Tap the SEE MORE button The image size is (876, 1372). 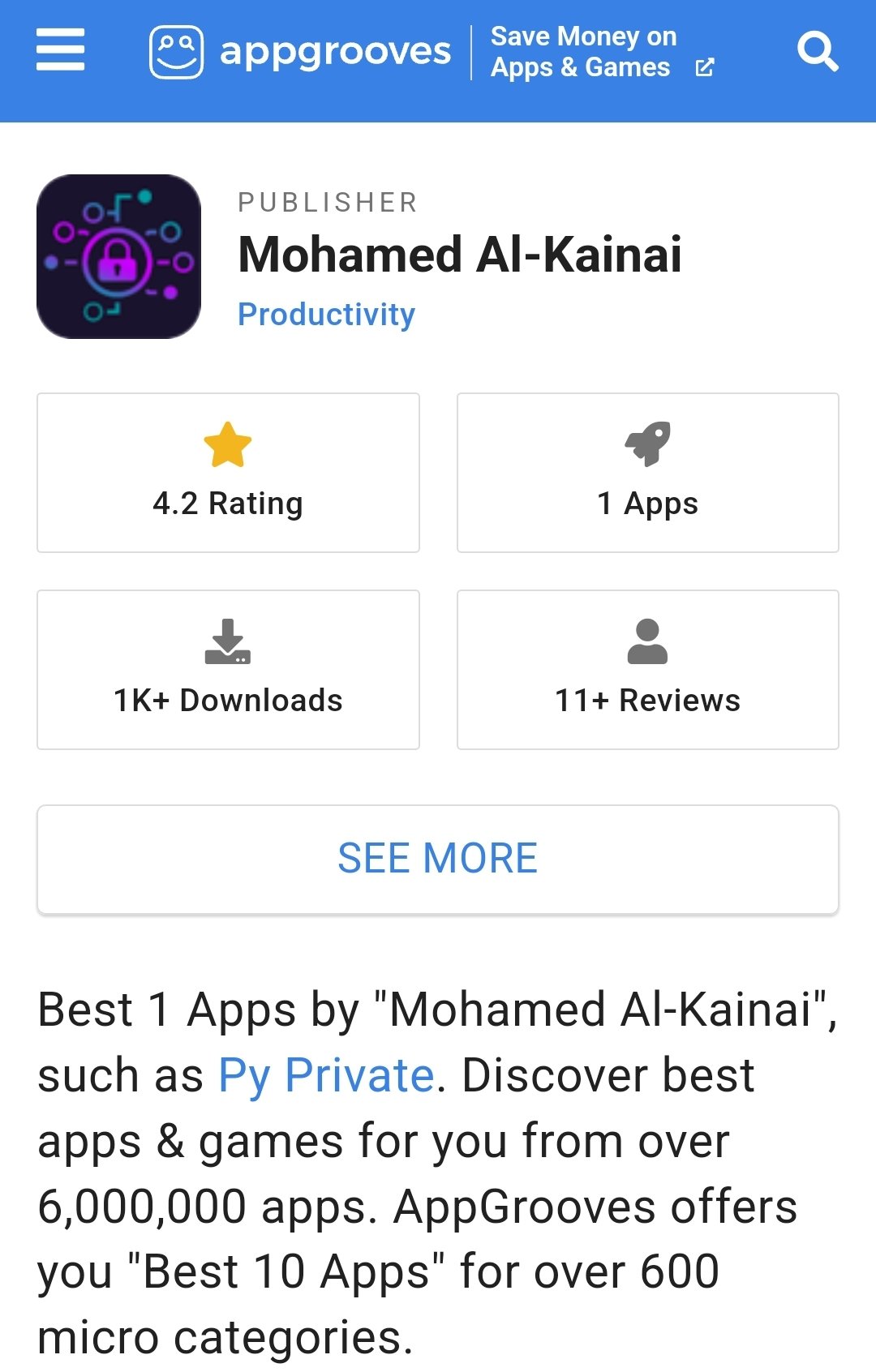[x=438, y=859]
